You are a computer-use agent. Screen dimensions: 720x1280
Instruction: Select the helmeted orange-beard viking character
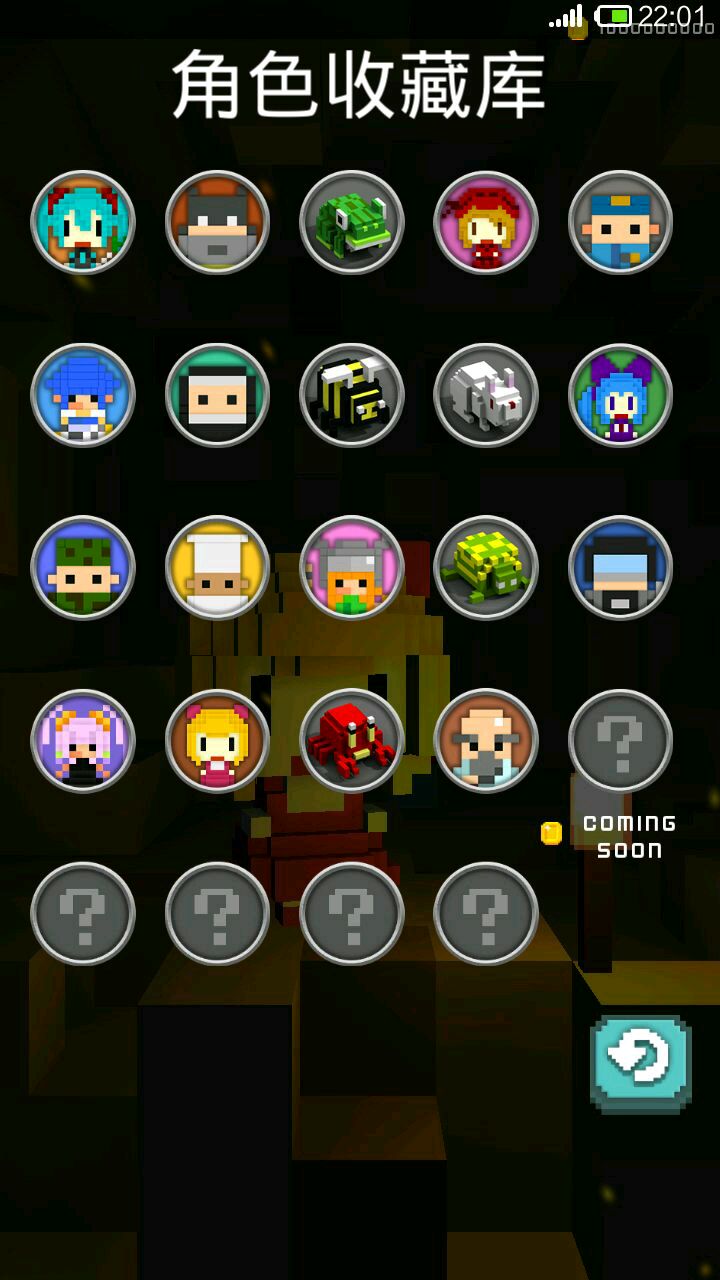click(x=352, y=567)
